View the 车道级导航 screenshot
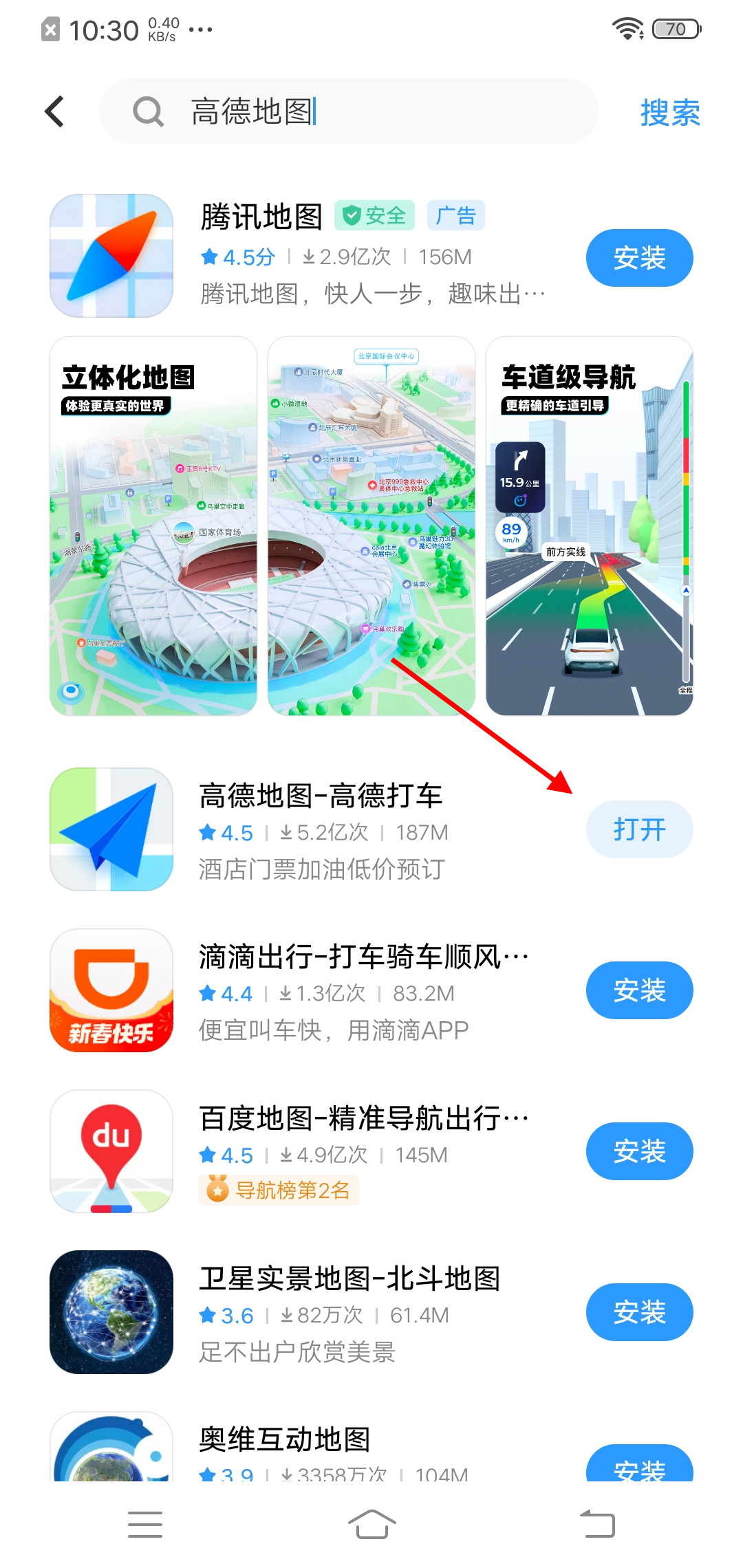The image size is (743, 1568). (x=589, y=526)
